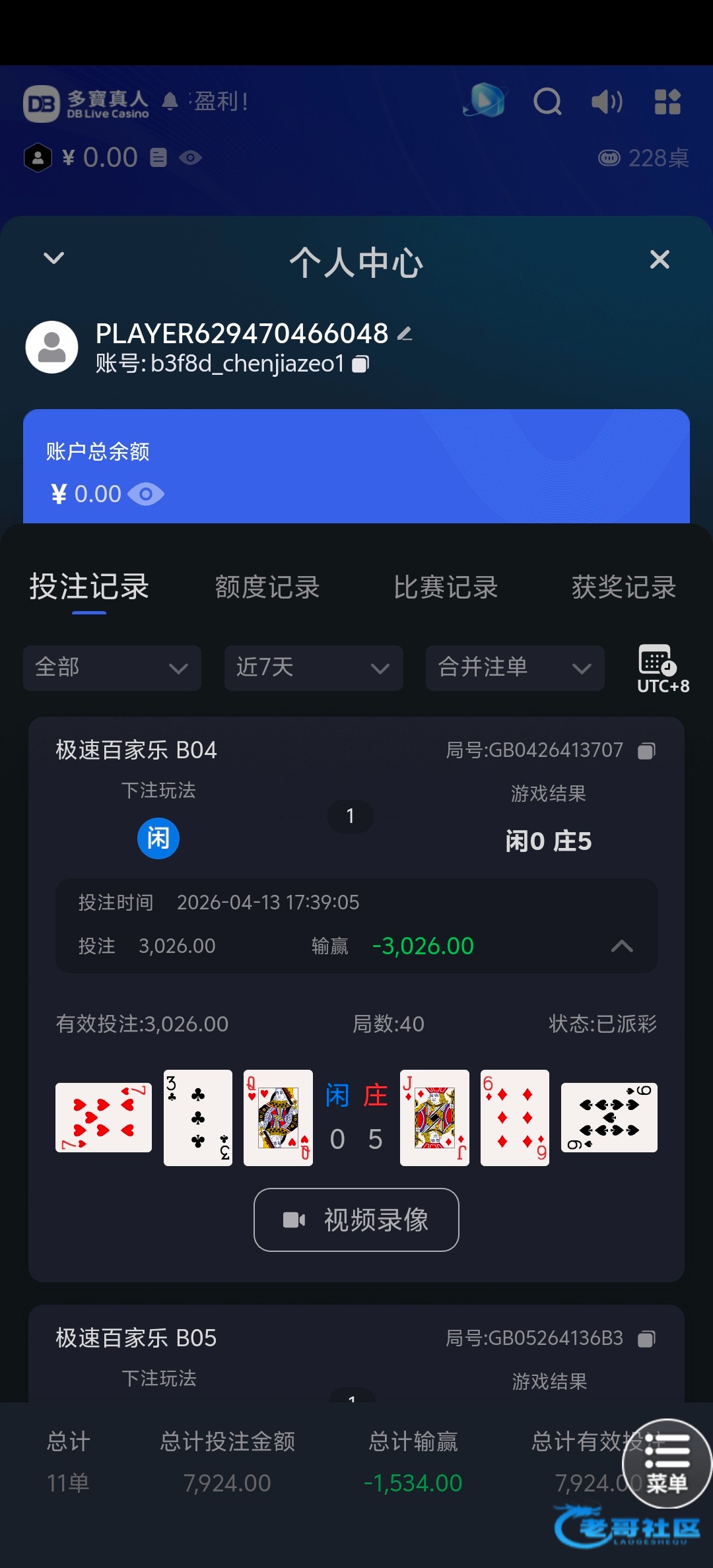Copy round number GB05264136B3

[646, 1339]
